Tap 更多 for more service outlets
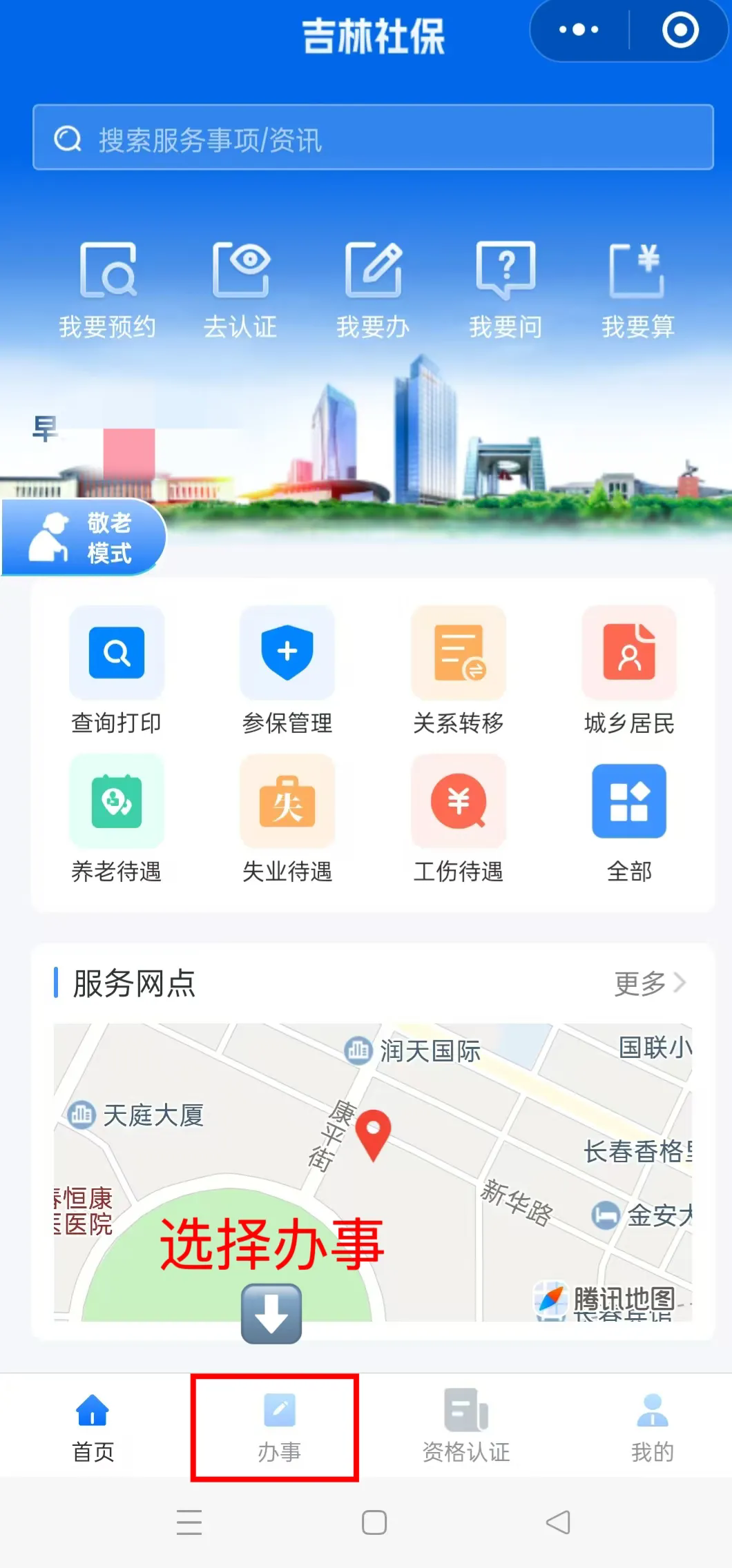 pyautogui.click(x=649, y=983)
